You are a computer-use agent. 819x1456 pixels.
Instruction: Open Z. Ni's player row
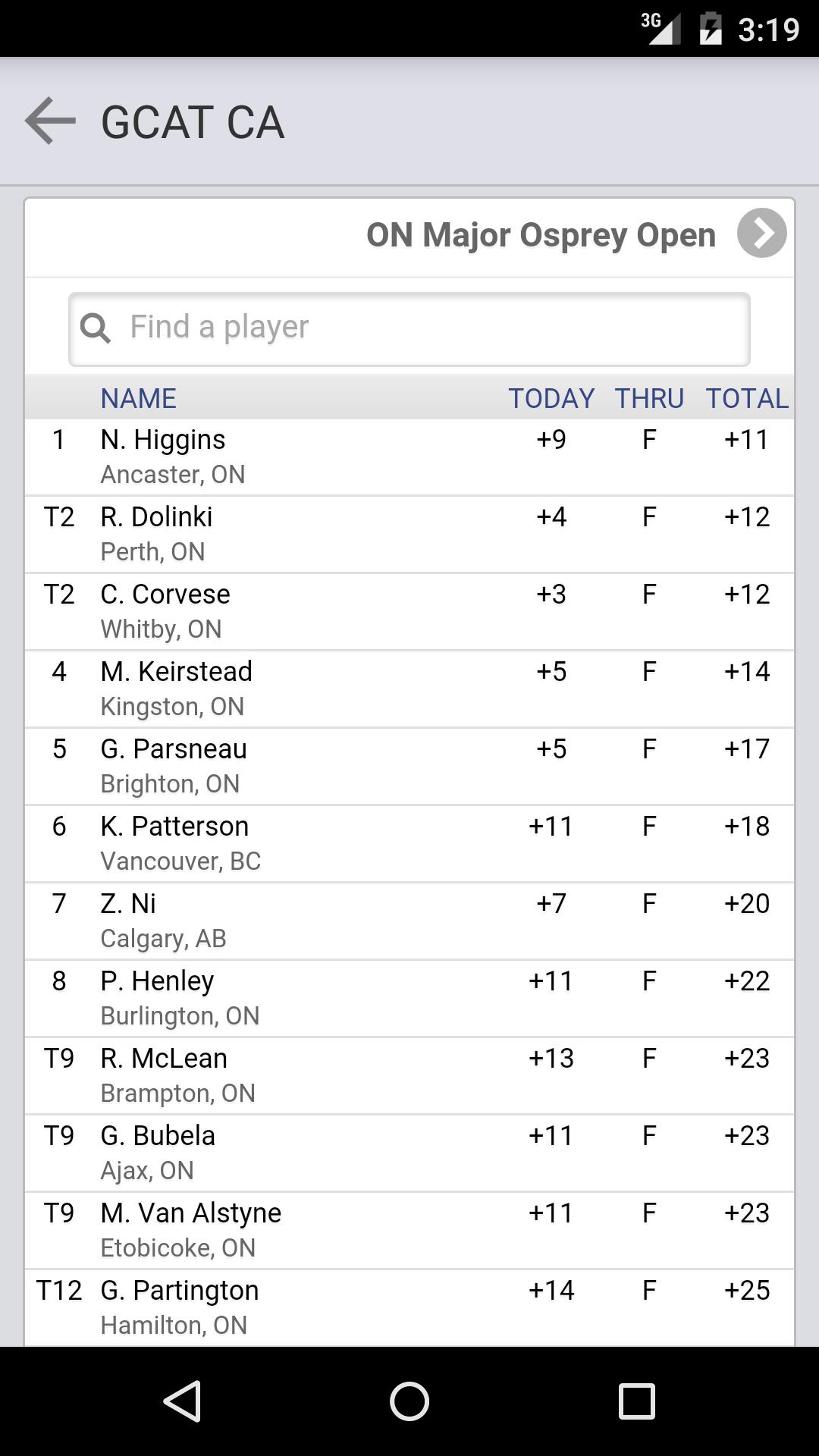tap(409, 921)
